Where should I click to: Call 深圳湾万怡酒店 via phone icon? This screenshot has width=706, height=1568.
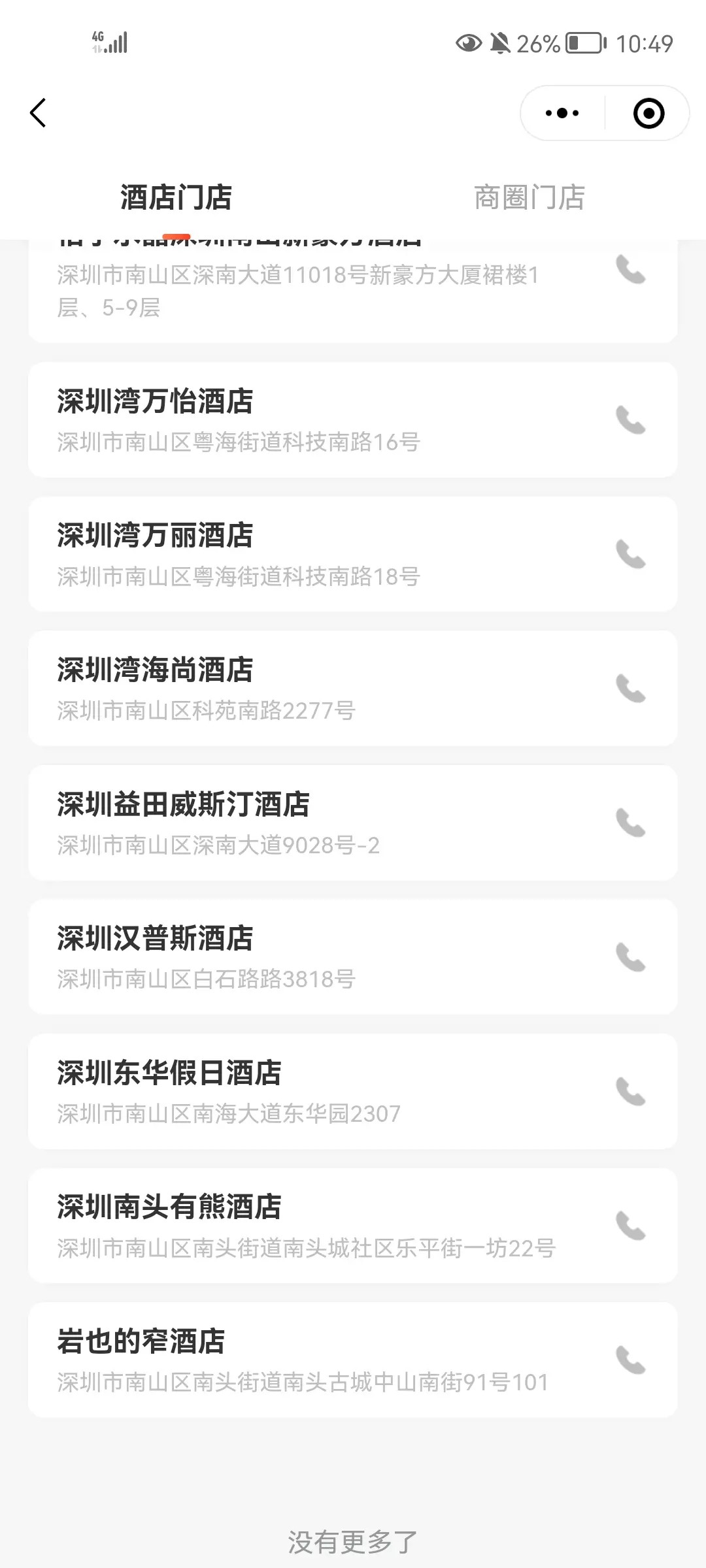pos(631,420)
